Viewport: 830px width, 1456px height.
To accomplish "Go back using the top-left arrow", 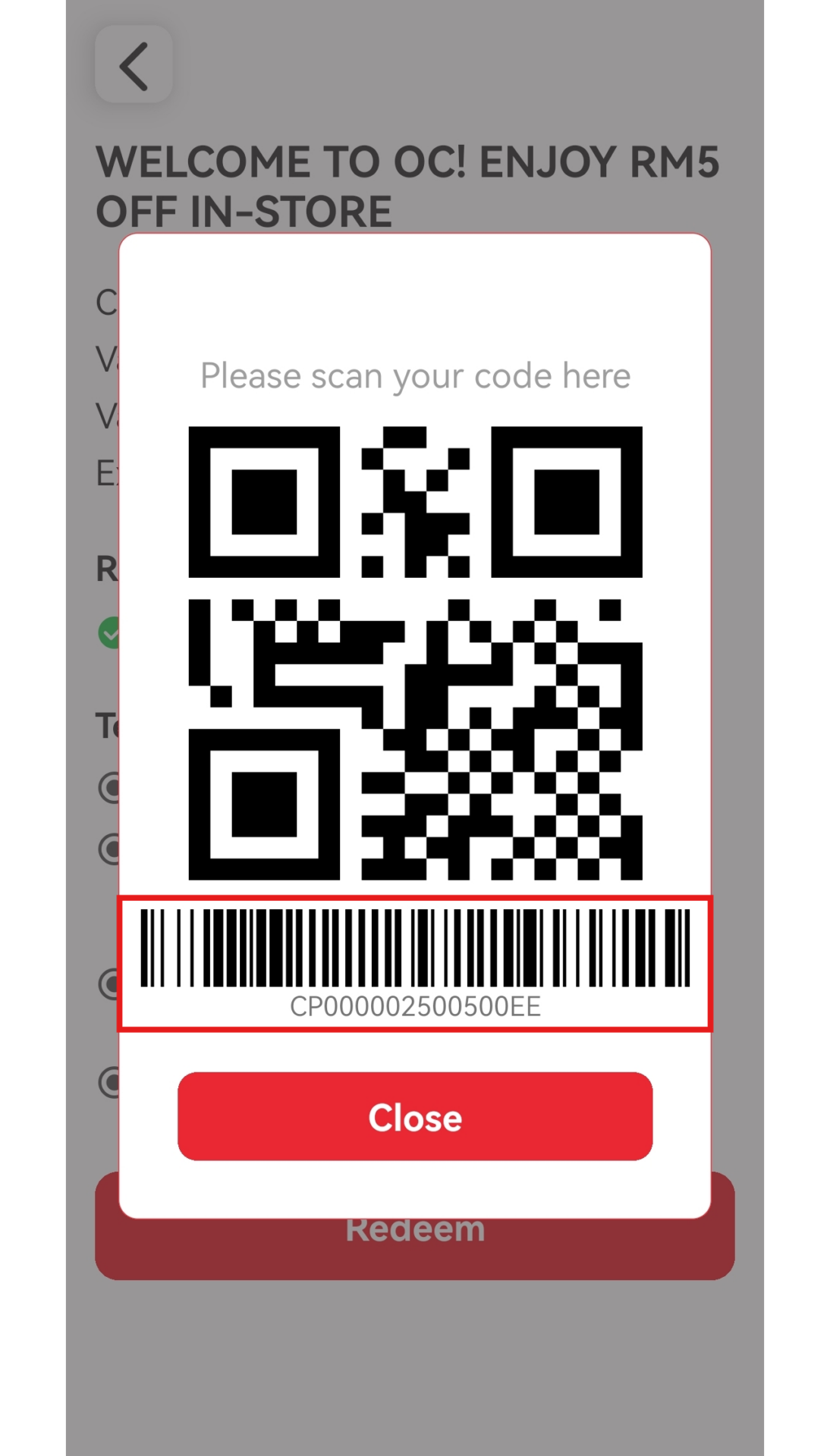I will tap(134, 65).
